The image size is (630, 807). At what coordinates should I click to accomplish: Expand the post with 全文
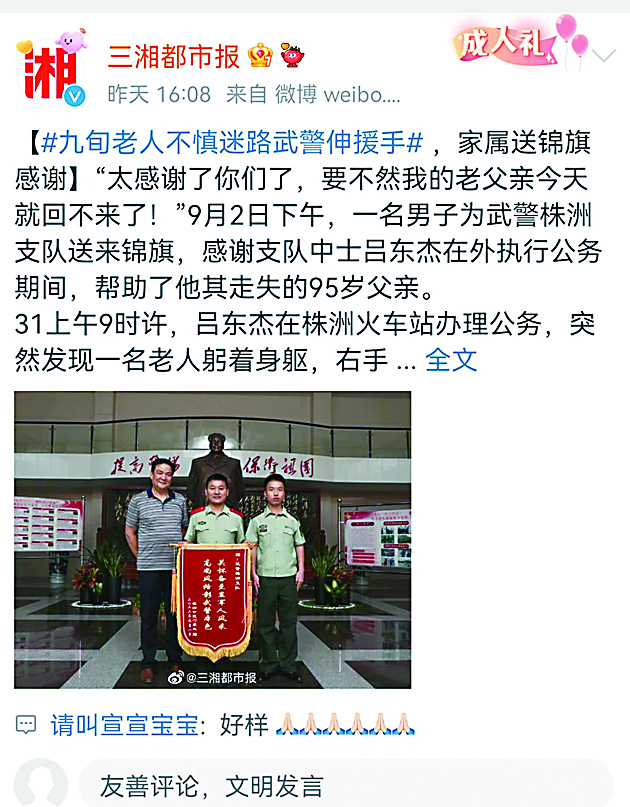point(451,360)
